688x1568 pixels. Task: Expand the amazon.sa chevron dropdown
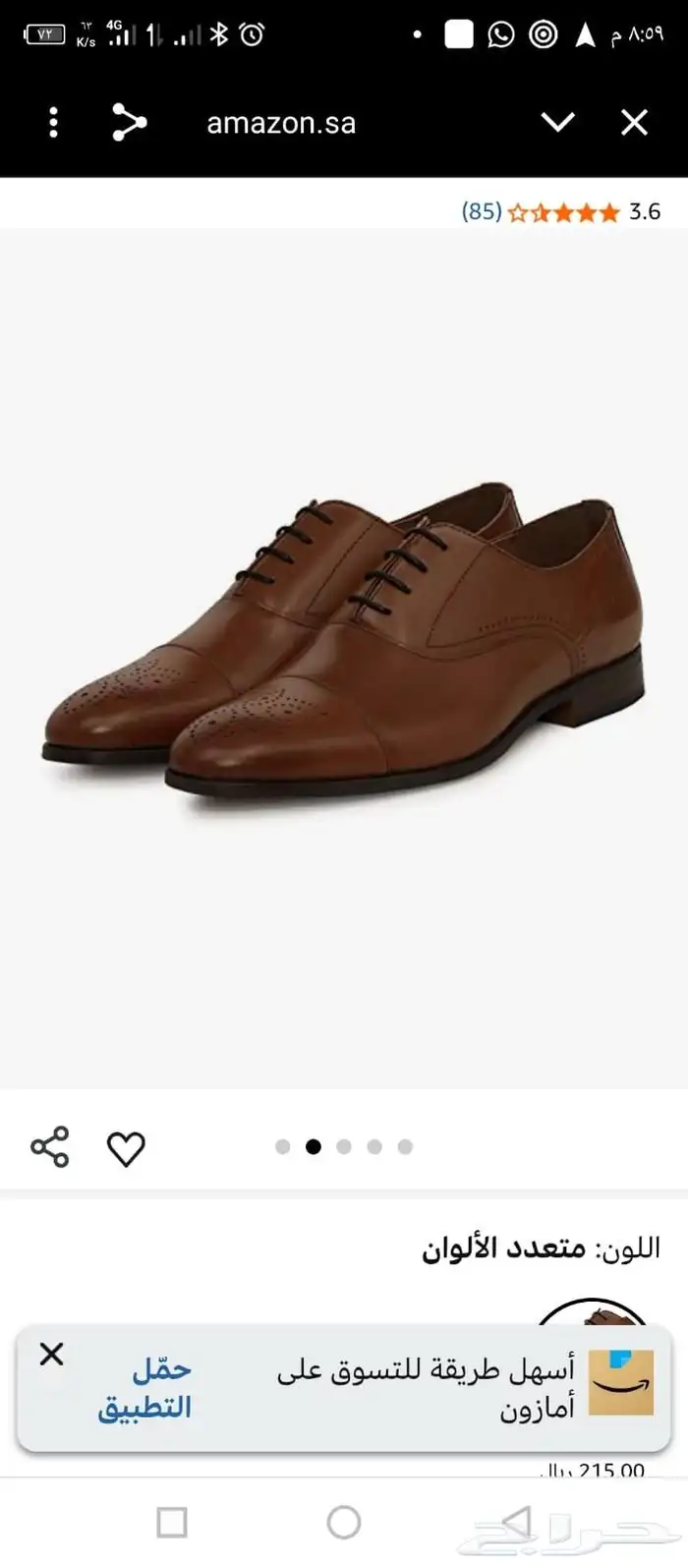tap(557, 123)
